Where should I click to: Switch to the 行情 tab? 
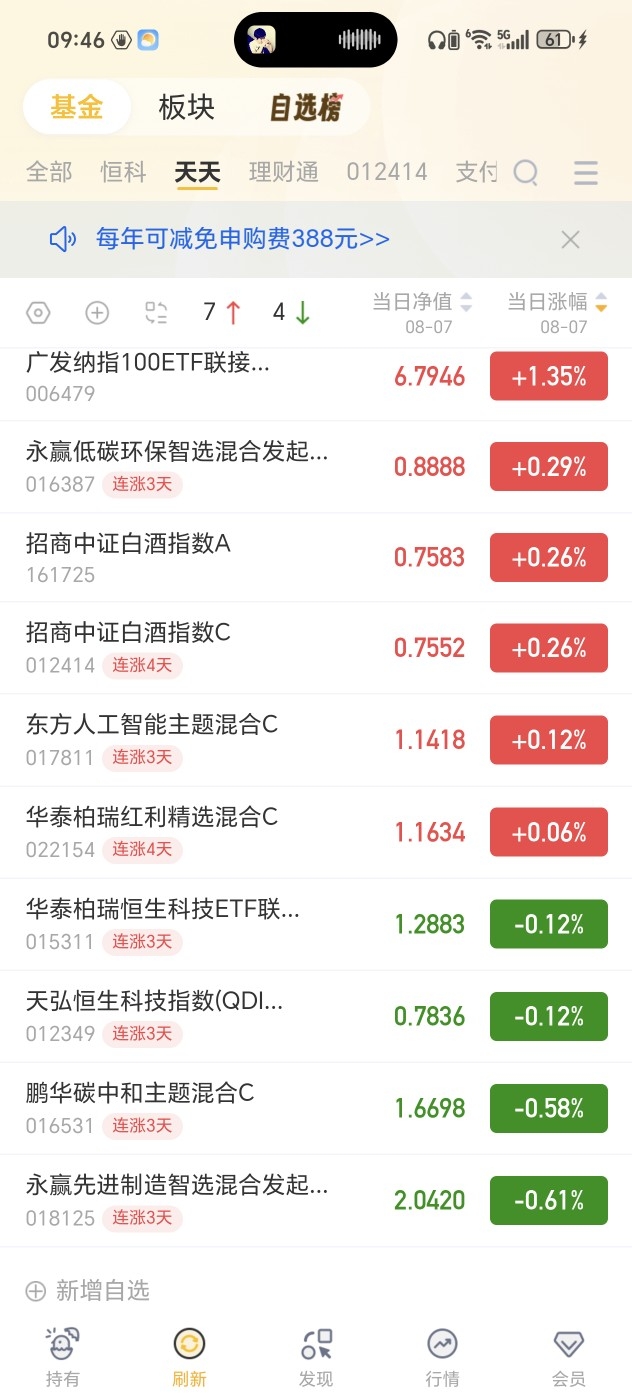[x=442, y=1357]
